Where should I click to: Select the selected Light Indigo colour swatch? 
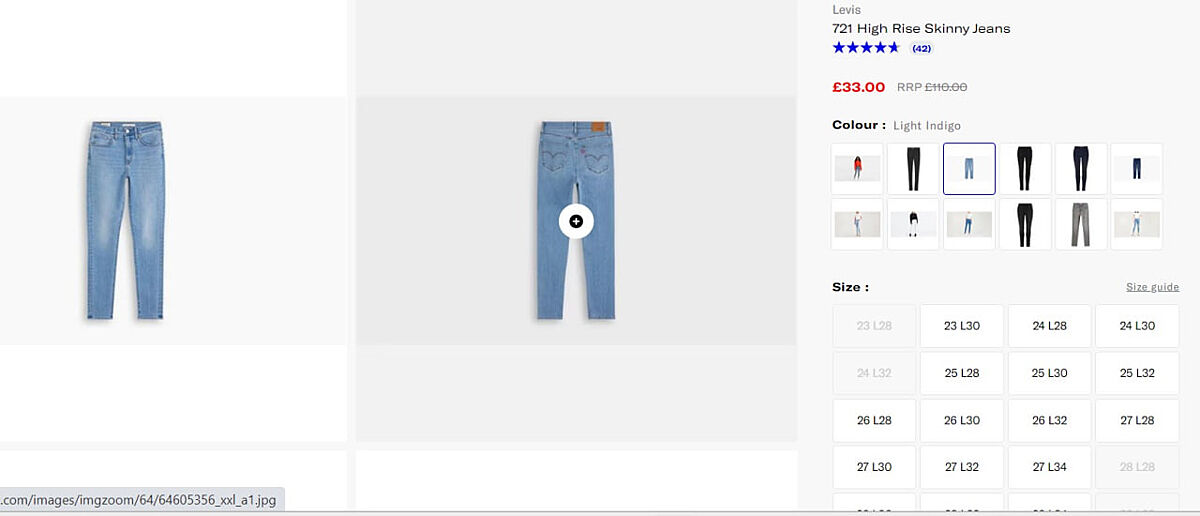pyautogui.click(x=969, y=168)
